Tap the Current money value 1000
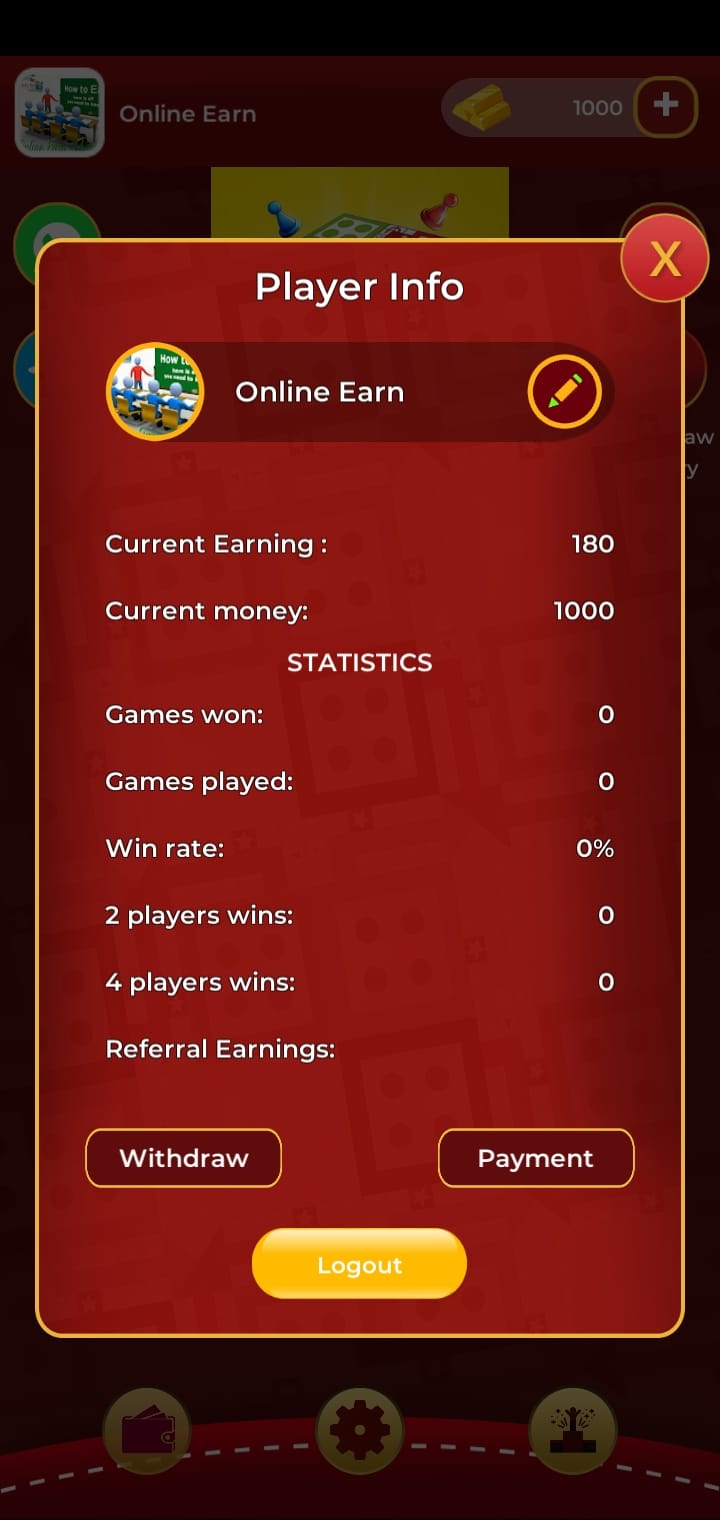Viewport: 720px width, 1520px height. click(583, 610)
